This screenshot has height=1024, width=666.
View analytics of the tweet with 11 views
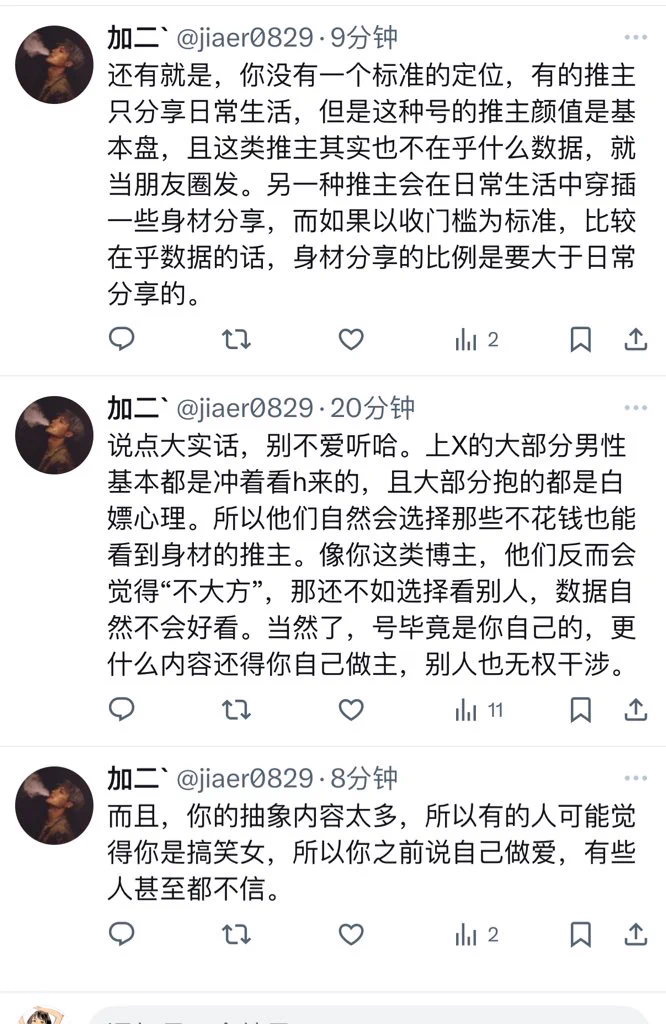[x=478, y=710]
